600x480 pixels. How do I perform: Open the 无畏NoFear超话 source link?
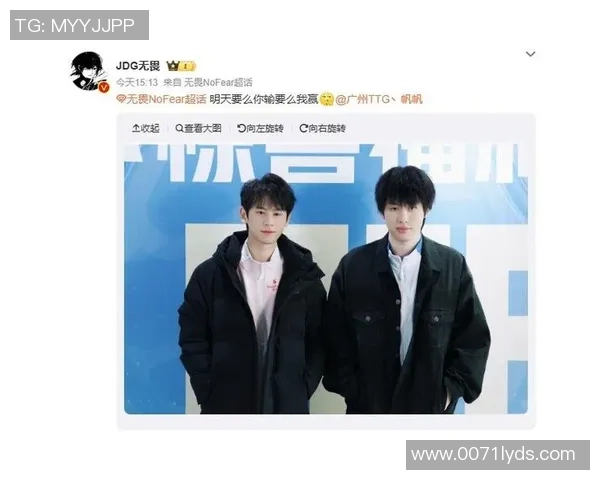coord(219,82)
